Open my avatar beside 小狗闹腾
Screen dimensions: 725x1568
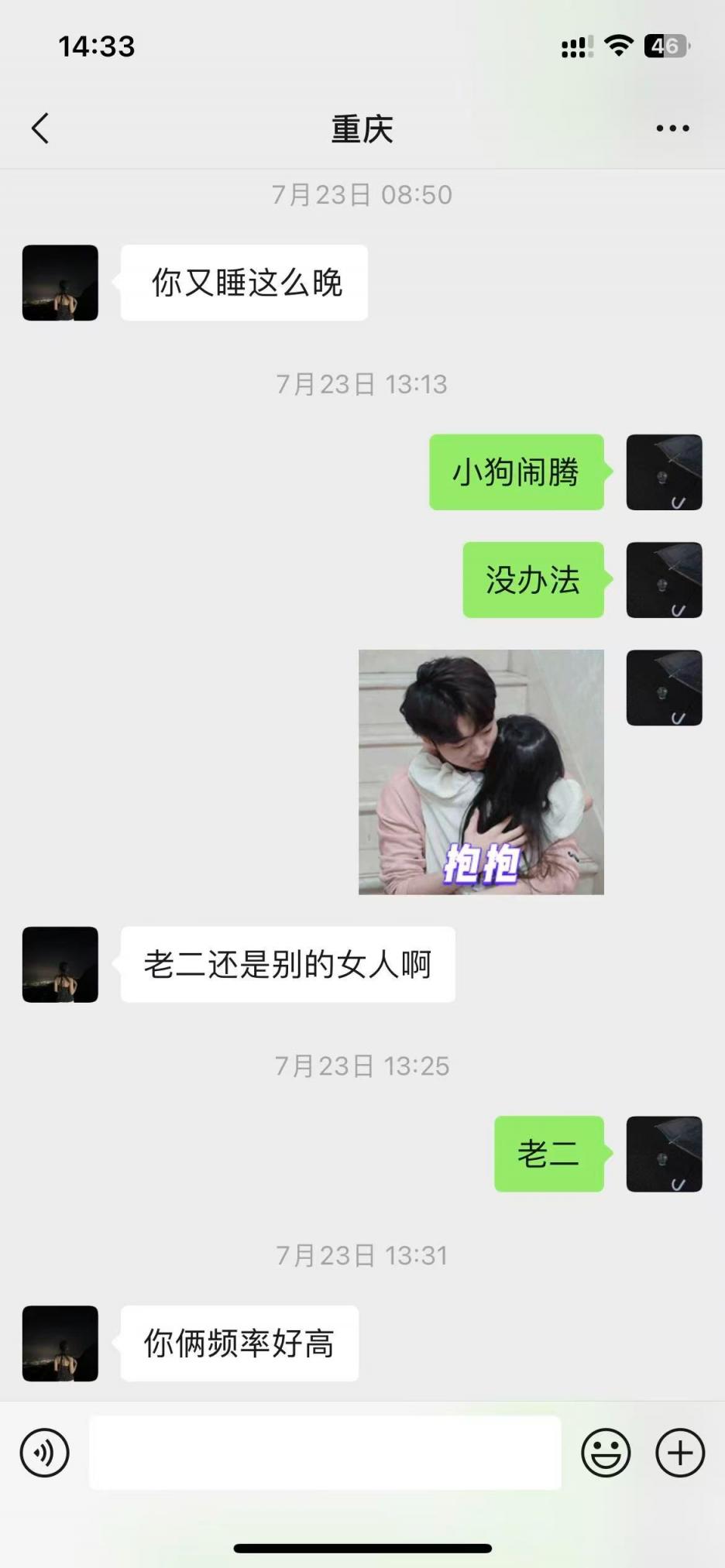point(664,472)
